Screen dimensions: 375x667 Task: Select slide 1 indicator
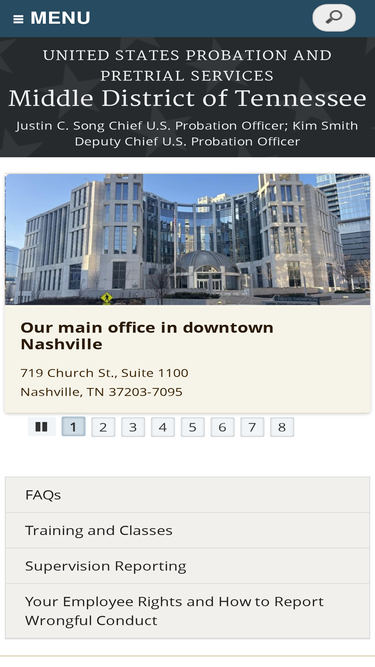click(73, 427)
